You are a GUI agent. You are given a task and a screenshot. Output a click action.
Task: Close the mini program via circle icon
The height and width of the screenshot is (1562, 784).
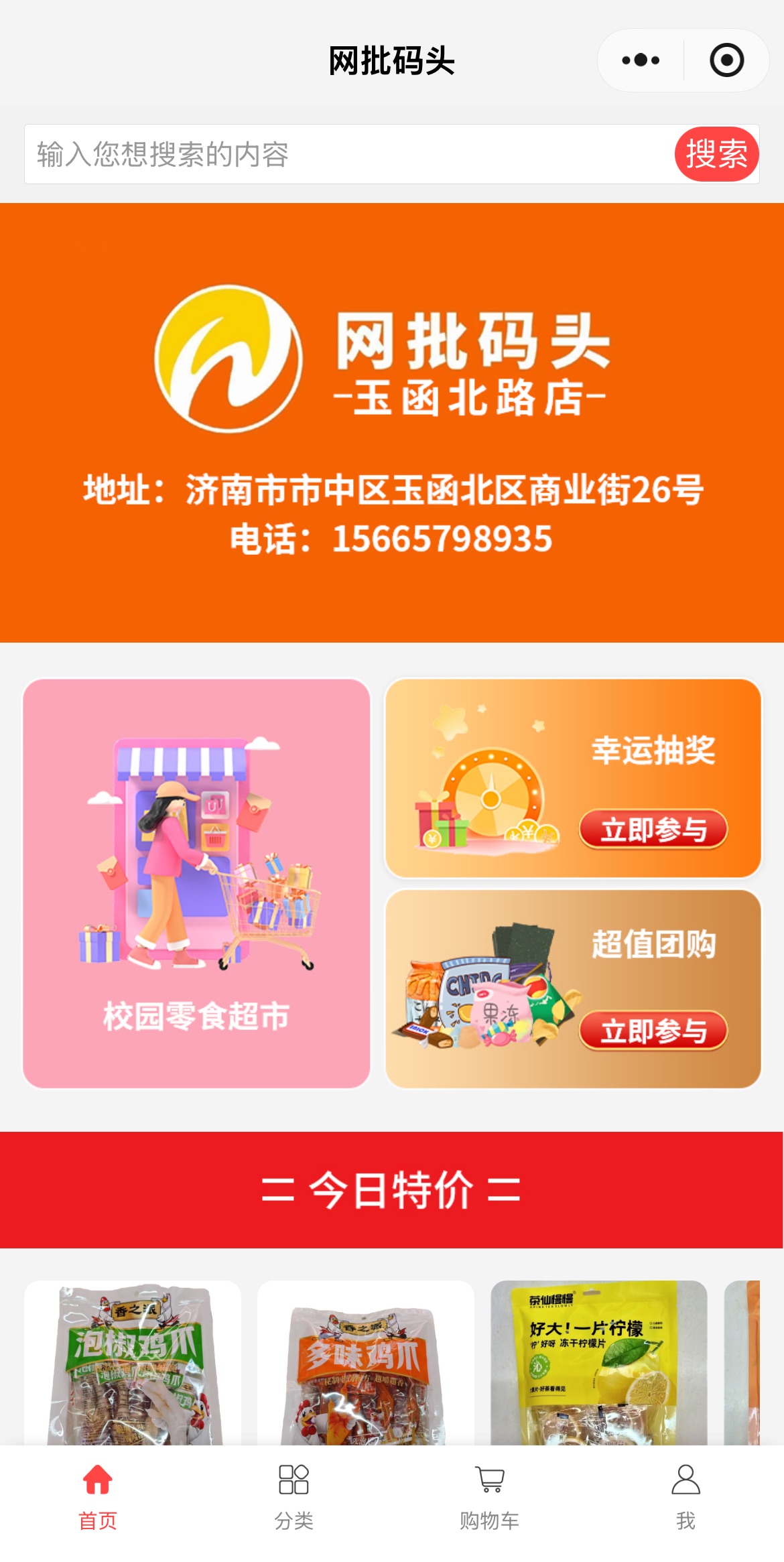point(726,60)
